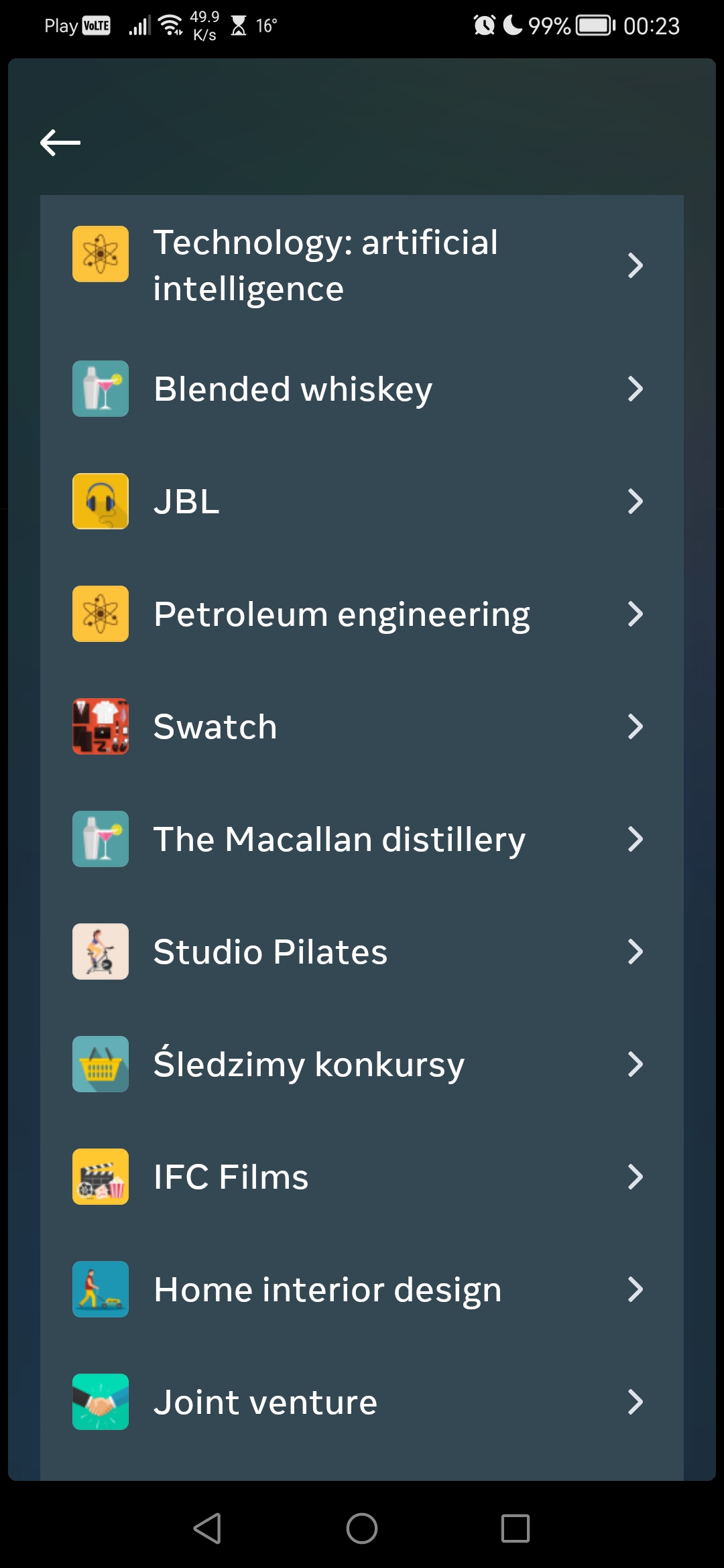
Task: Open Studio Pilates item
Action: point(362,952)
